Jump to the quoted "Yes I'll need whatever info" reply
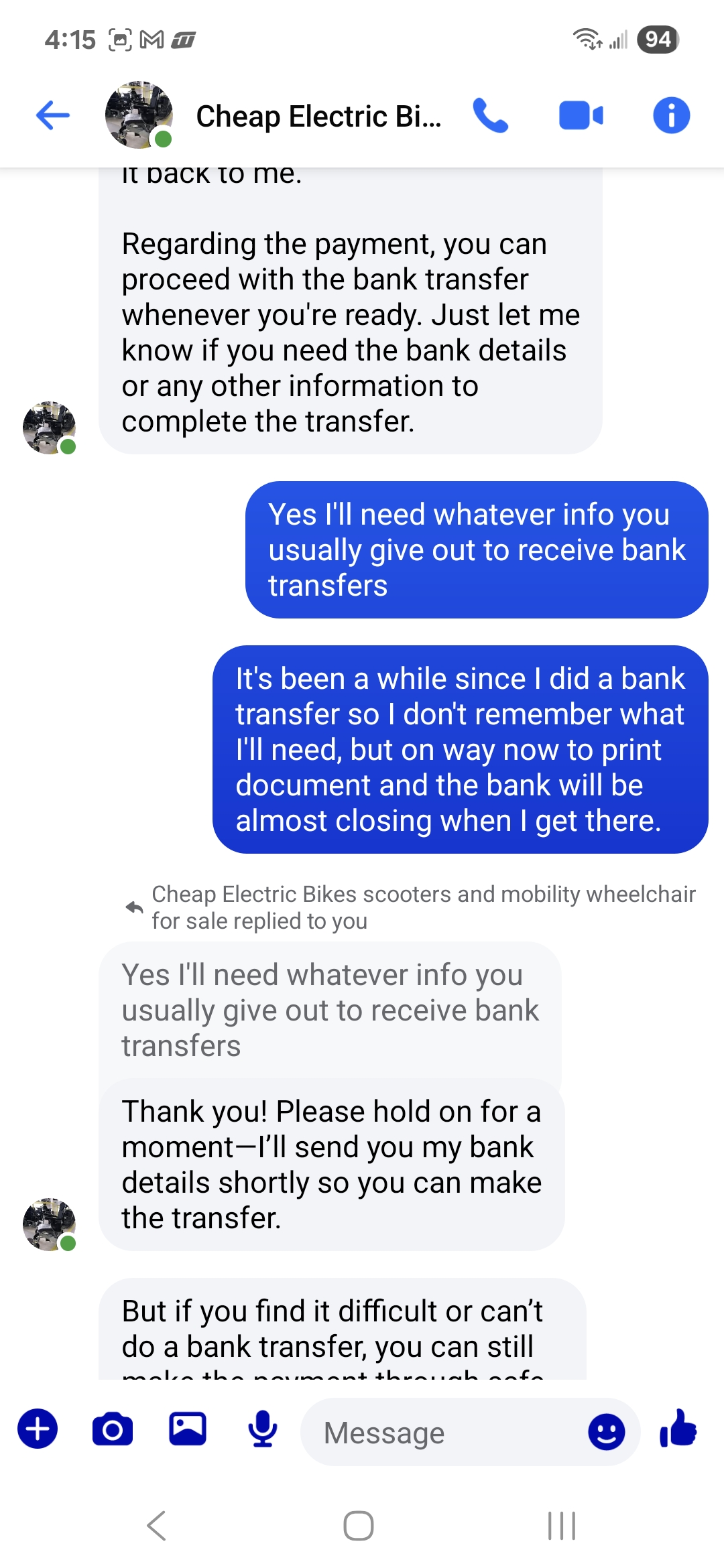 tap(330, 1010)
